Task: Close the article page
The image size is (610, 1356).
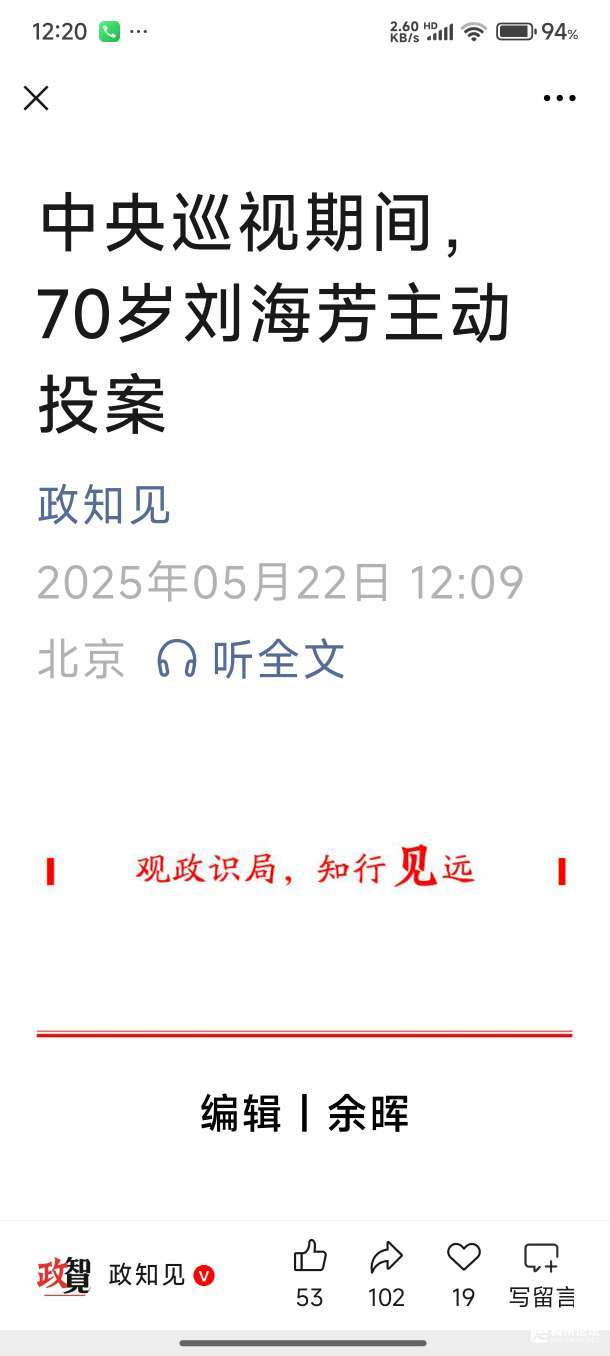Action: pos(36,98)
